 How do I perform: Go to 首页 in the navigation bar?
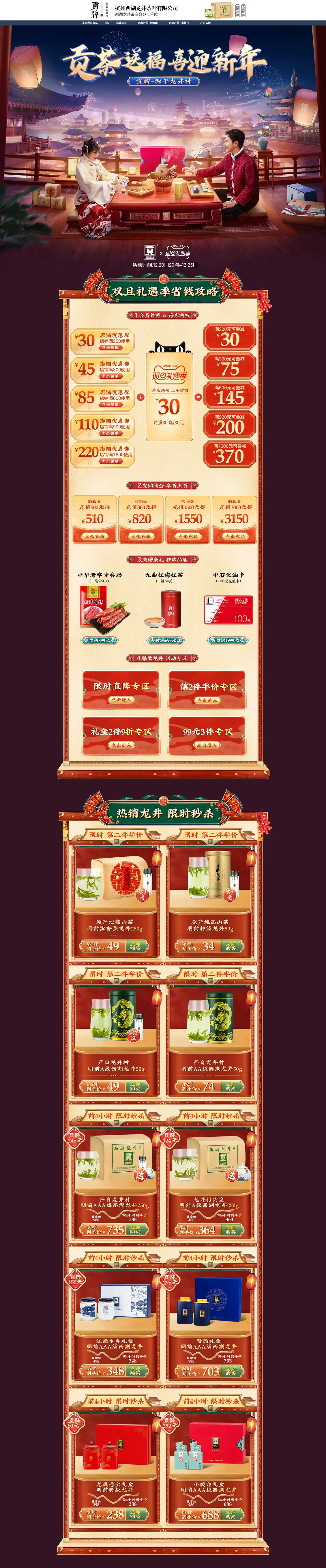pyautogui.click(x=107, y=23)
